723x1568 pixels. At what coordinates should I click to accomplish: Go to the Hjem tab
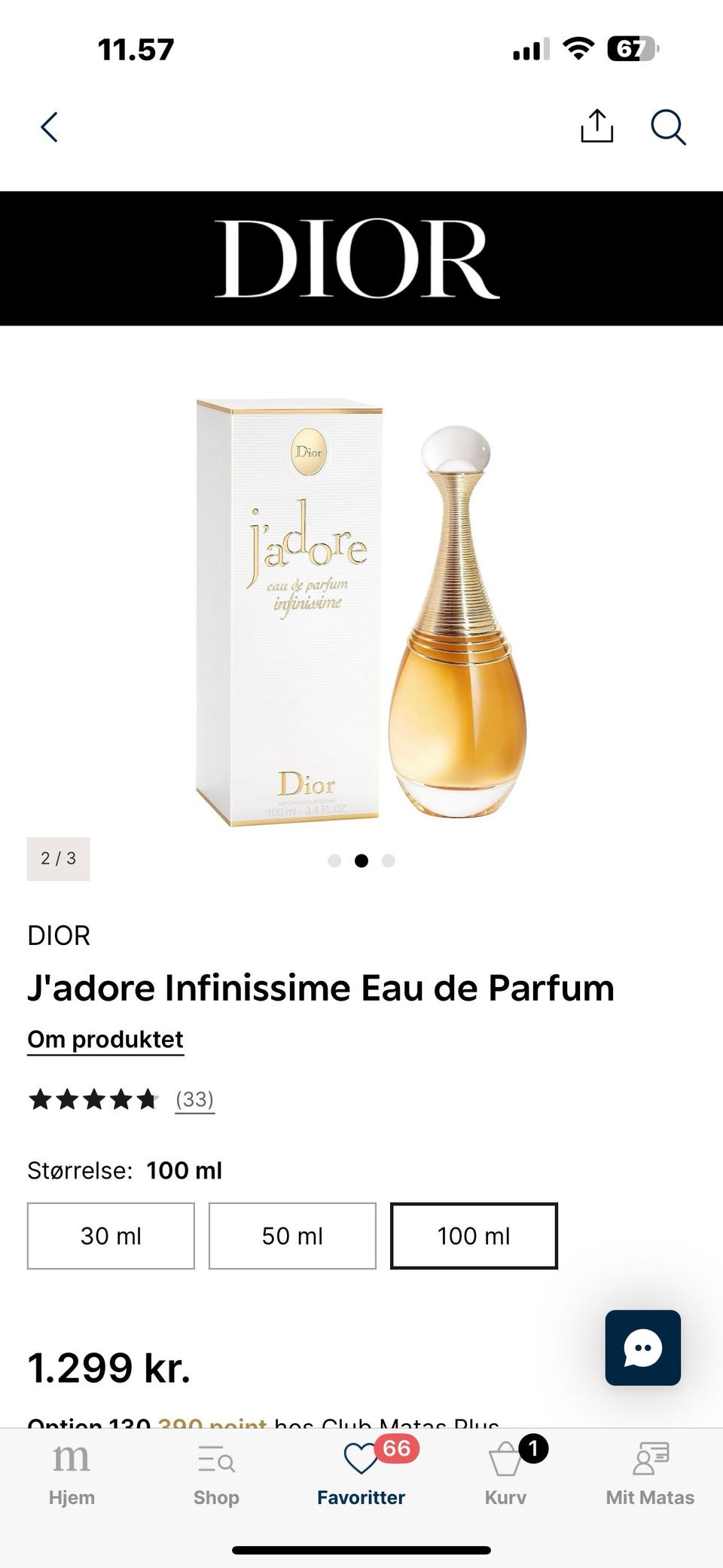click(x=72, y=1474)
